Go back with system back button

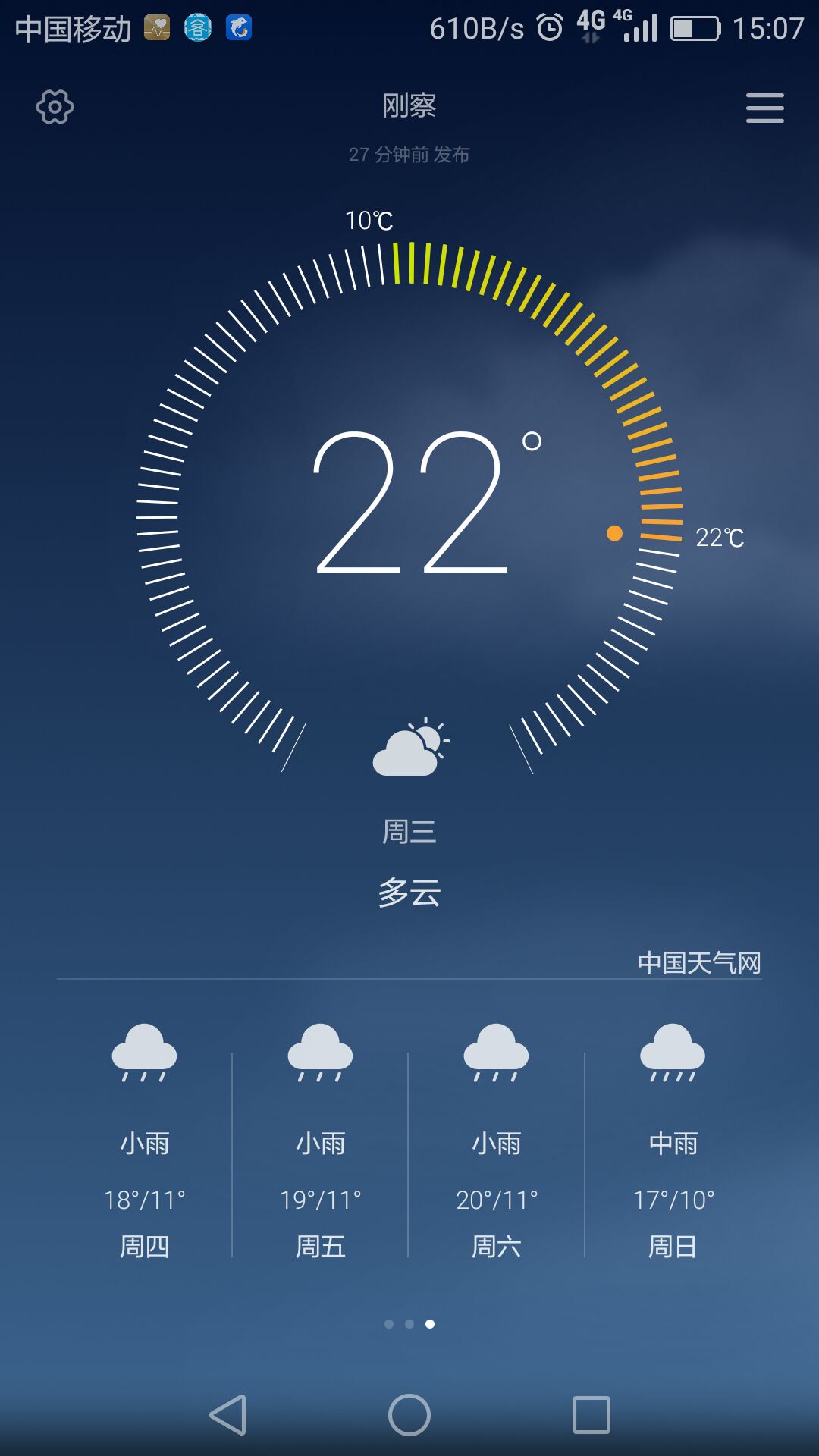(228, 1415)
